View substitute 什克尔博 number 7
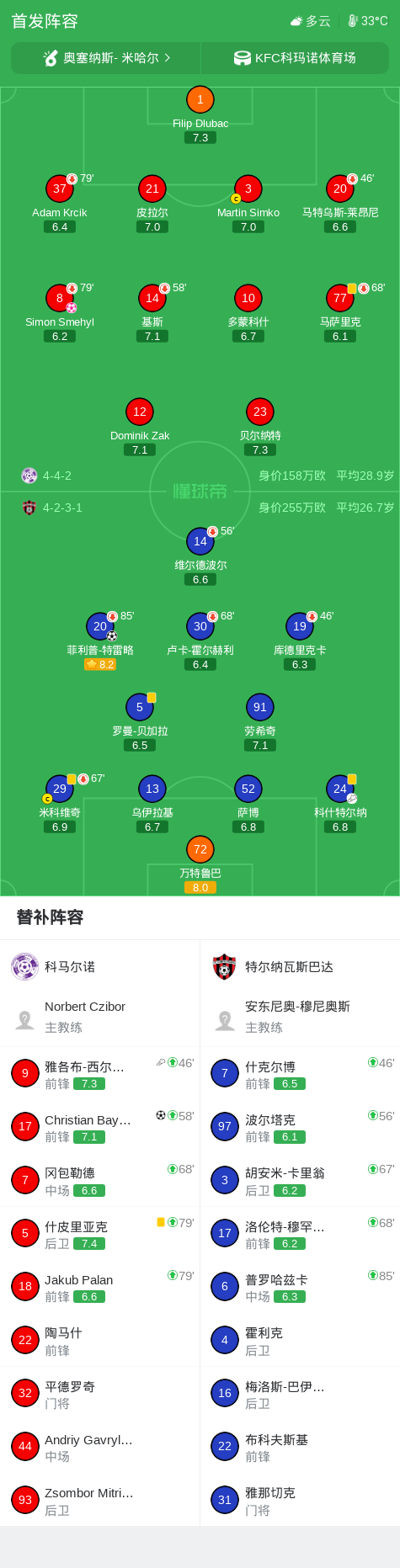 click(x=300, y=1074)
